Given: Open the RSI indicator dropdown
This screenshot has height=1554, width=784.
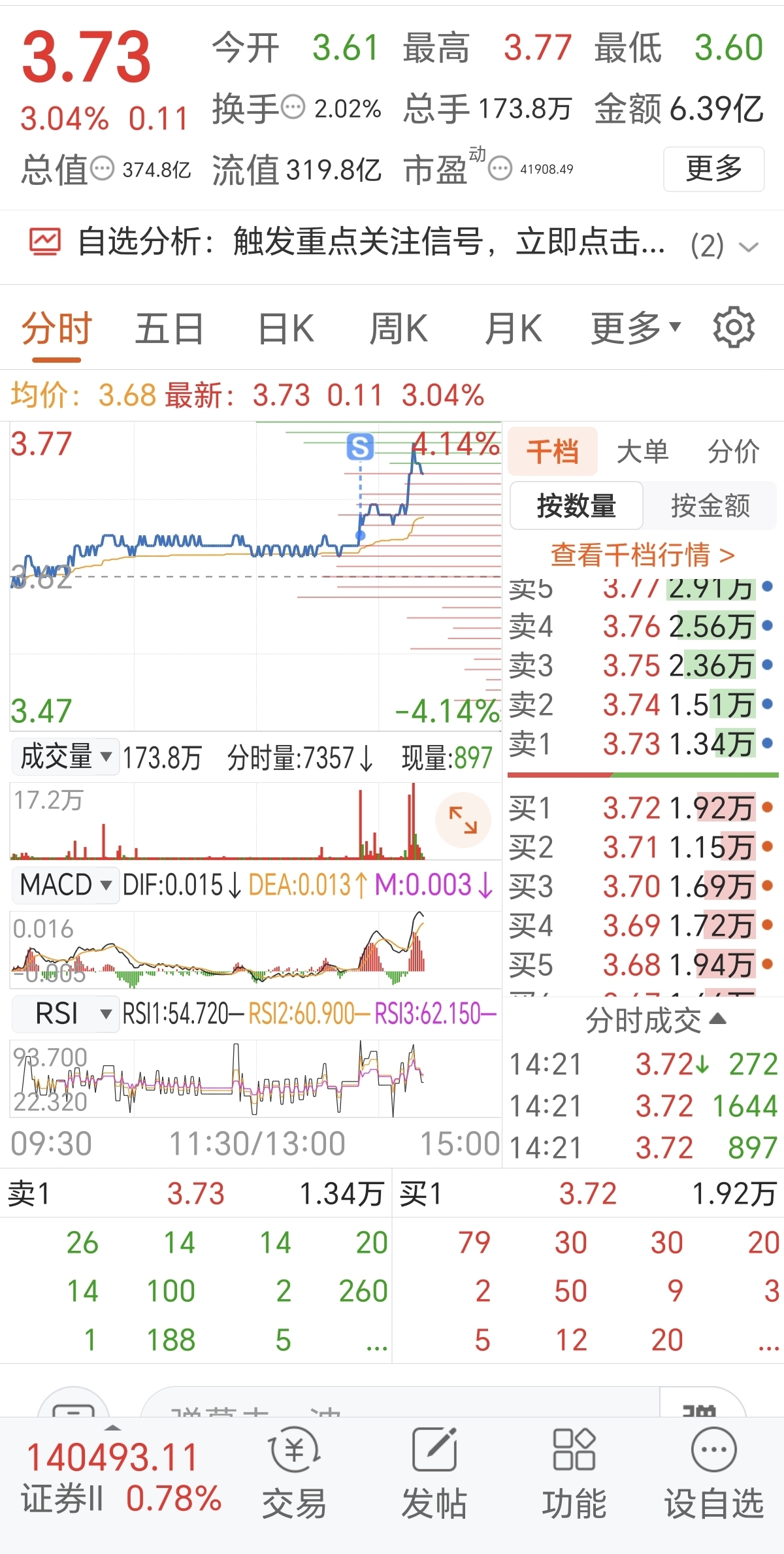Looking at the screenshot, I should click(65, 1014).
